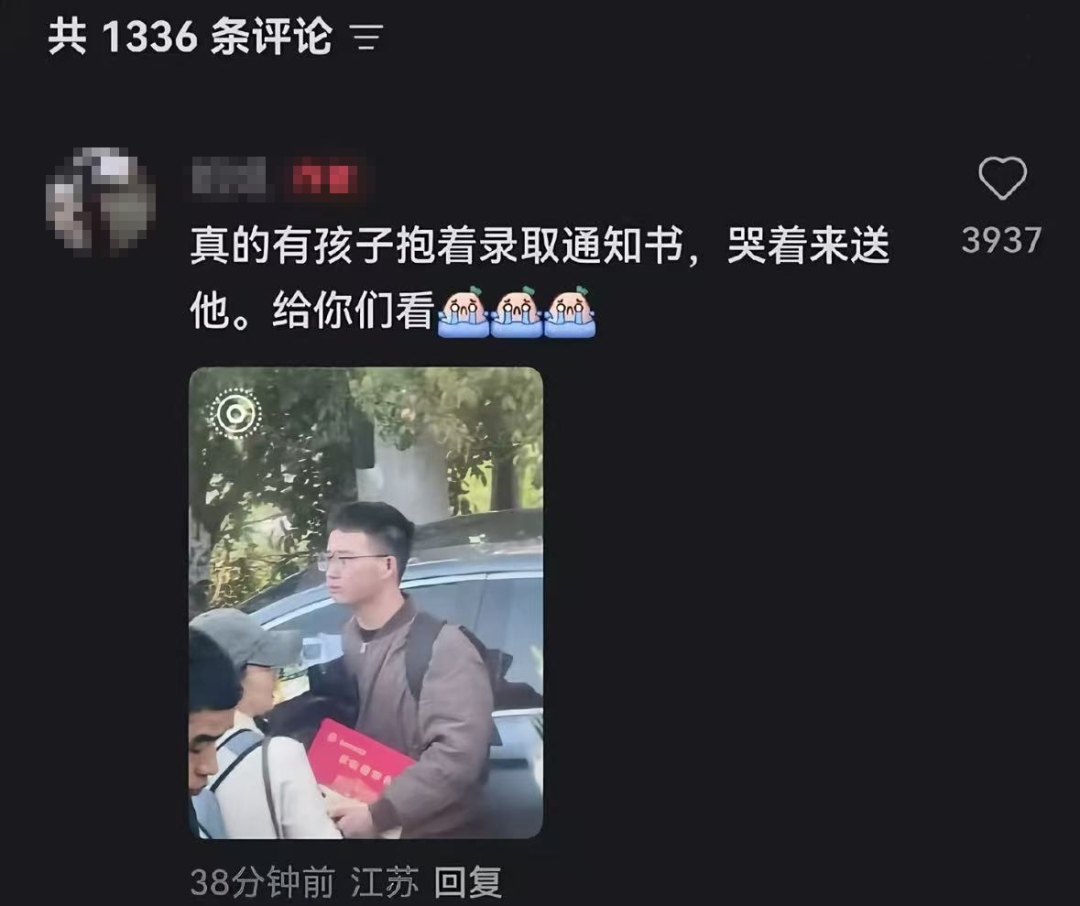Like the comment with 3937 likes
This screenshot has width=1080, height=906.
1001,180
